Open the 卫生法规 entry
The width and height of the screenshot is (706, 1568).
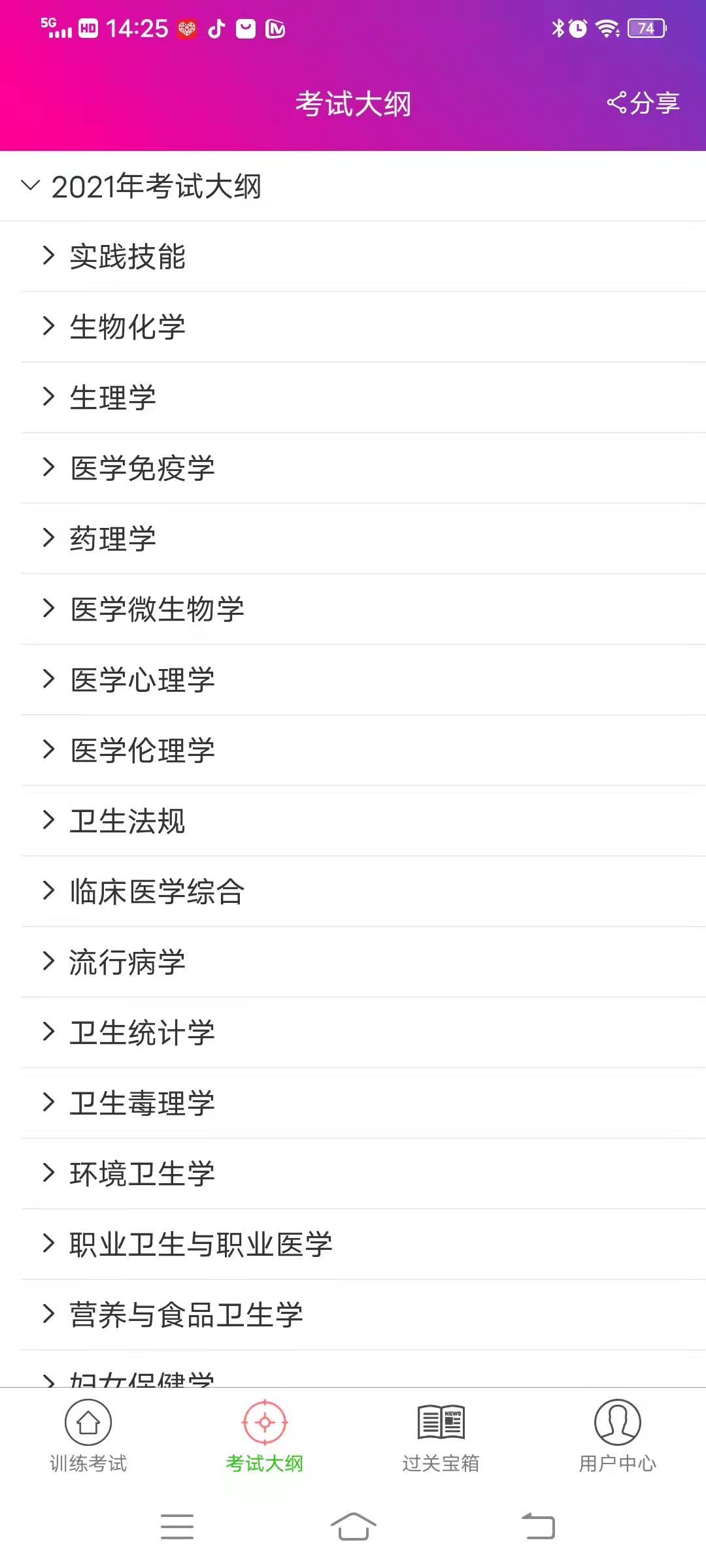127,821
